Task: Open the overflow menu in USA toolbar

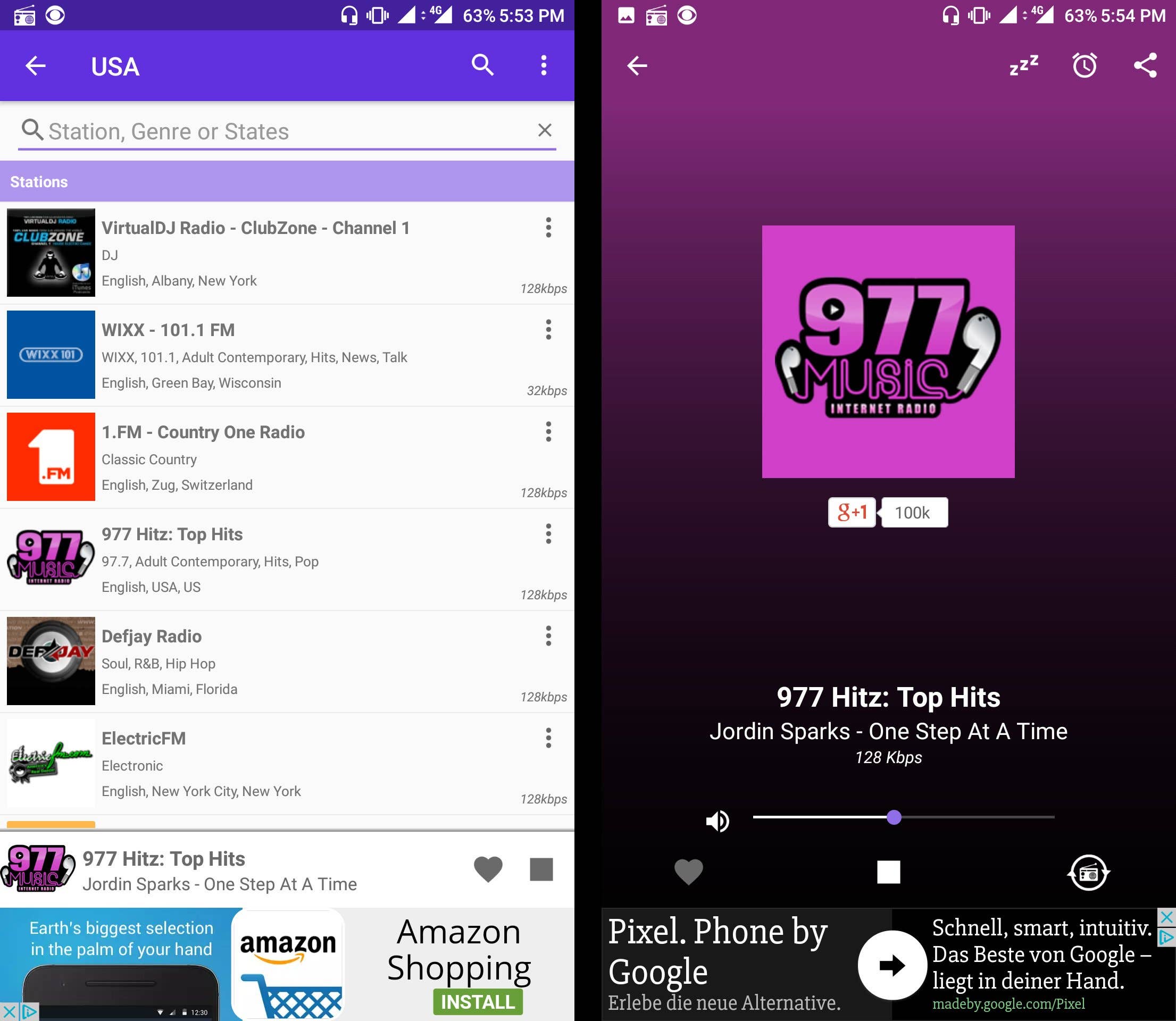Action: [544, 65]
